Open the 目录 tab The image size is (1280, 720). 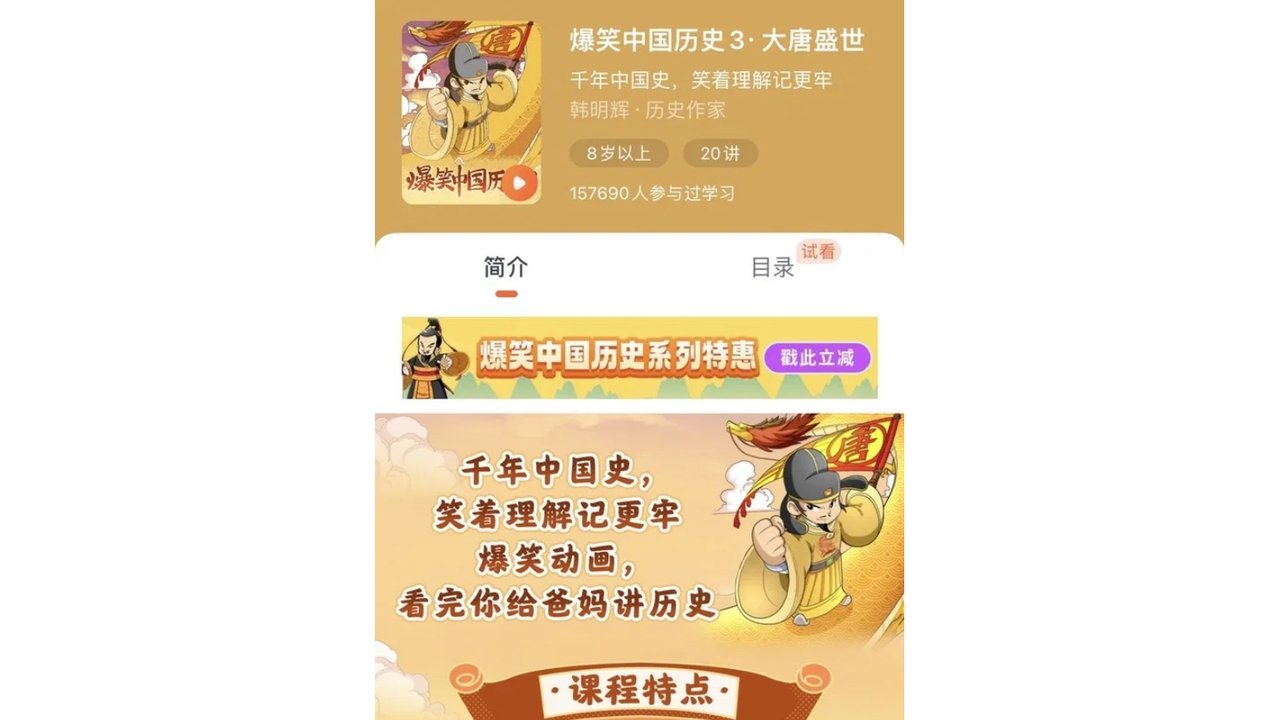pos(773,267)
